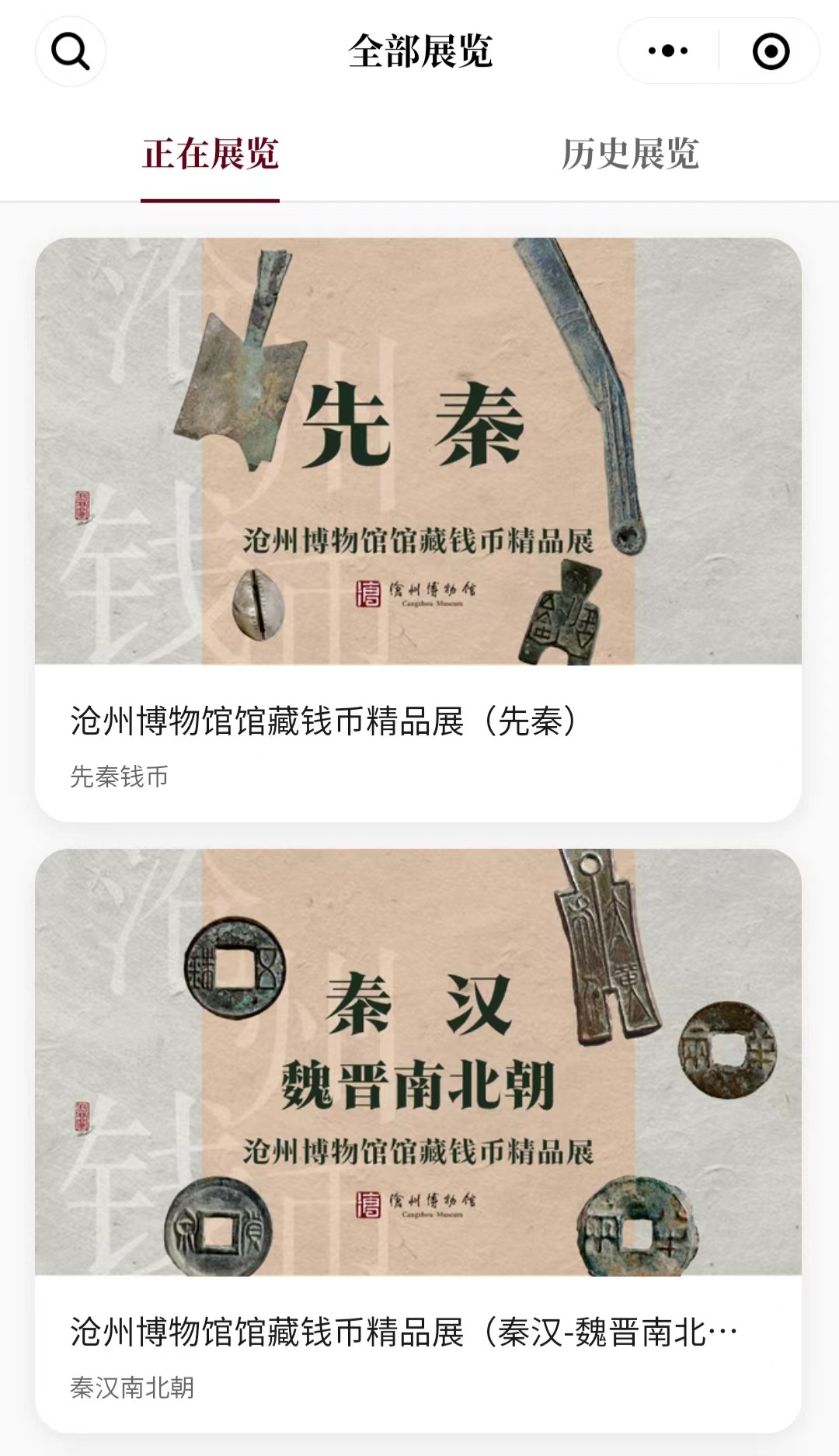Open the 先秦 coin exhibition card

418,528
